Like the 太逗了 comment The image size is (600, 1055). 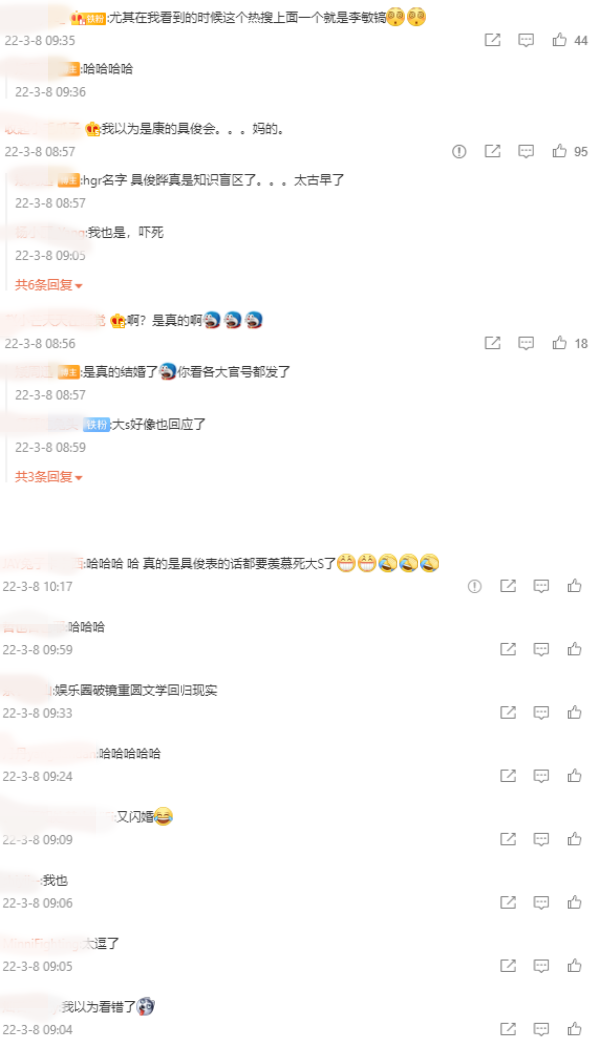coord(574,966)
